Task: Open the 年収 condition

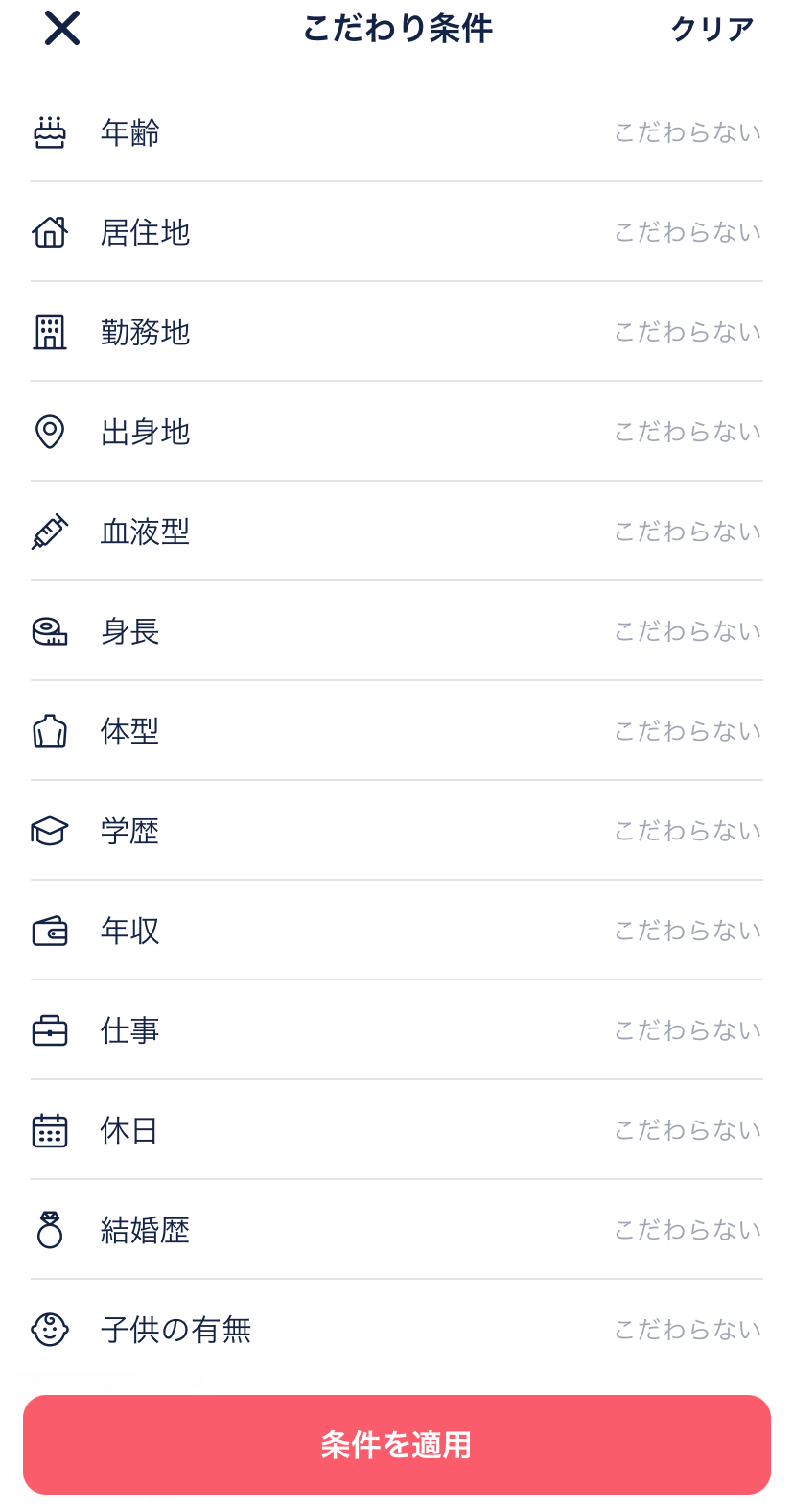Action: coord(397,931)
